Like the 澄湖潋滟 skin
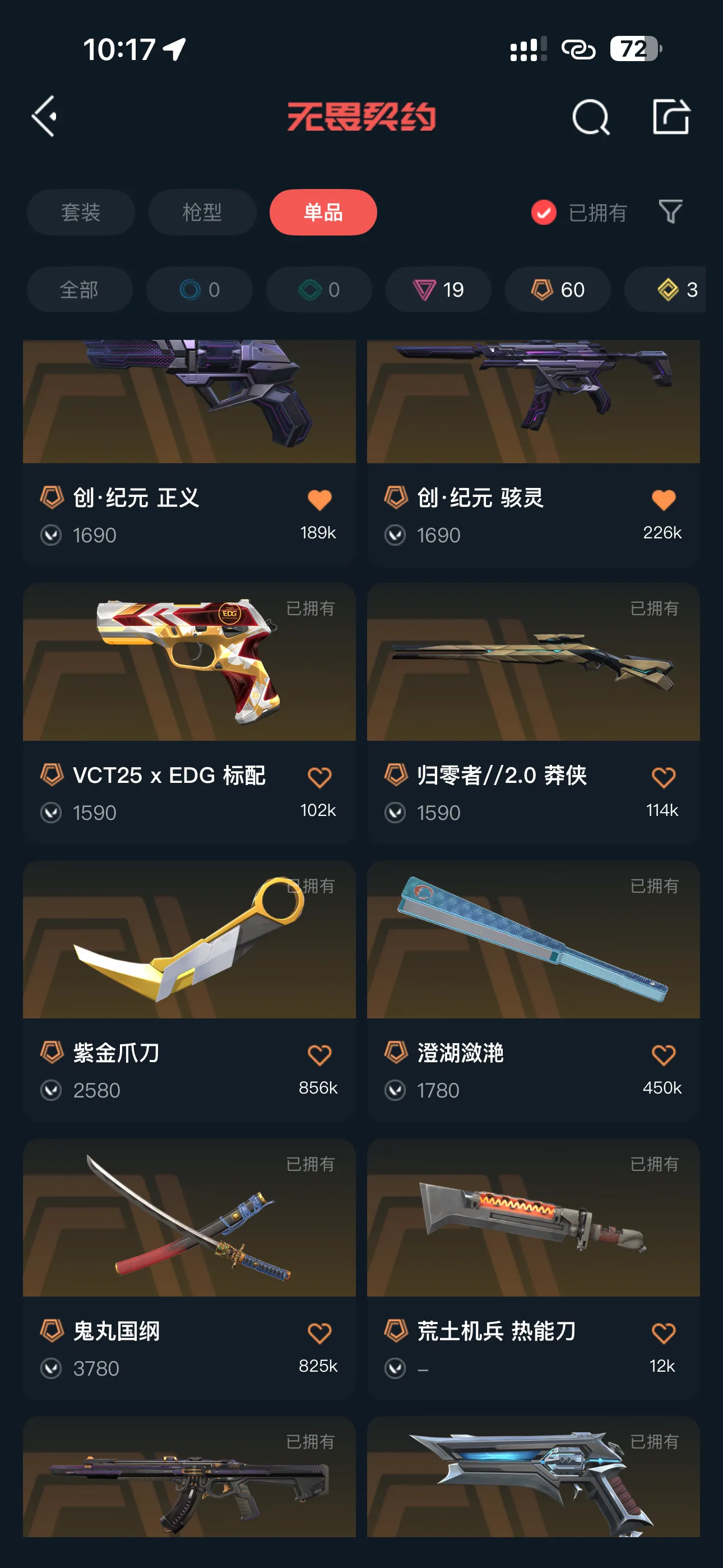723x1568 pixels. (664, 1055)
